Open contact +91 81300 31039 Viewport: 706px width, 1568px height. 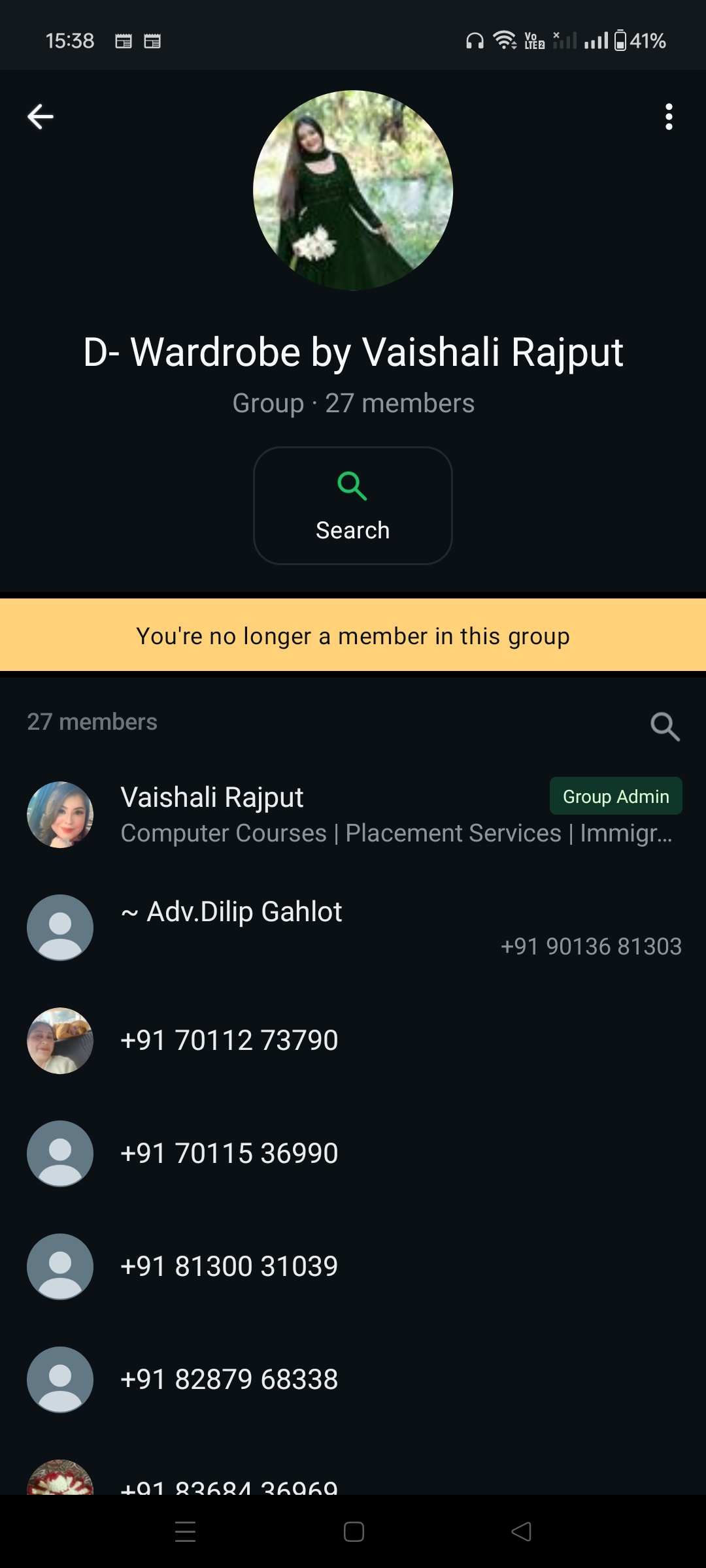[x=353, y=1267]
